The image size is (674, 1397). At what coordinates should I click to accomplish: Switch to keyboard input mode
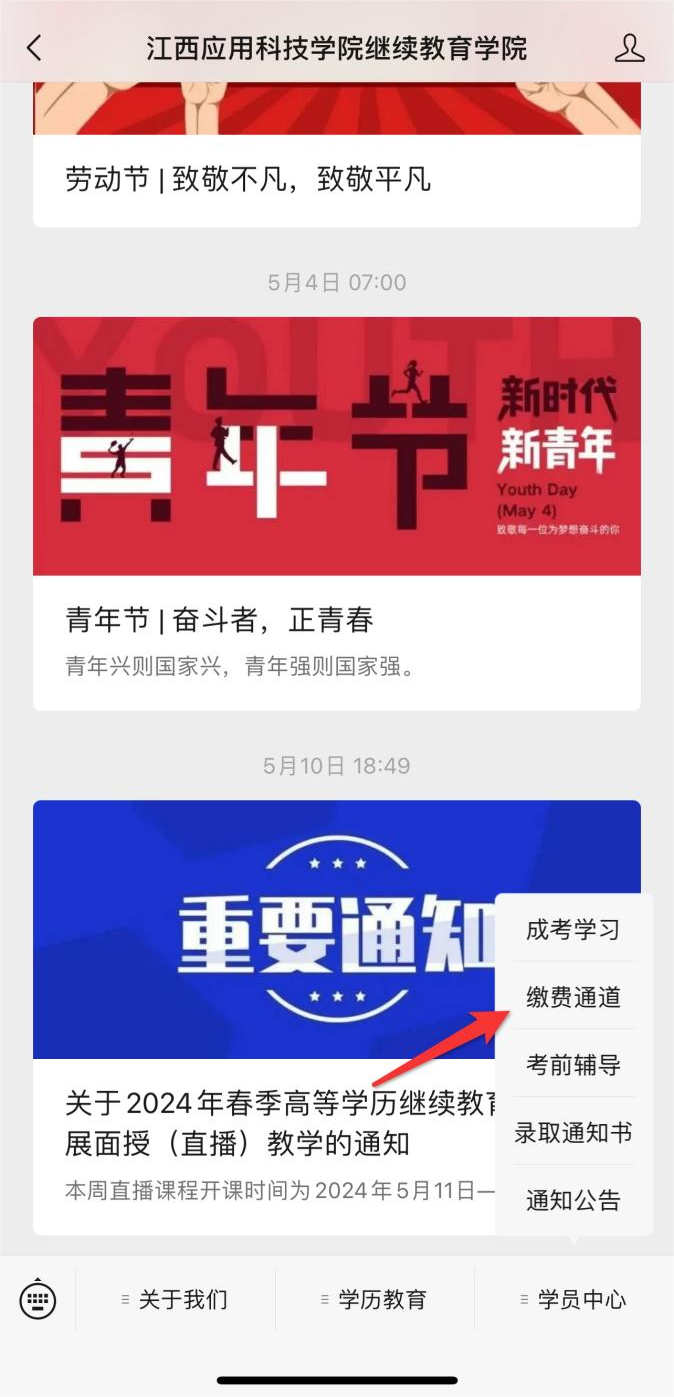38,1300
